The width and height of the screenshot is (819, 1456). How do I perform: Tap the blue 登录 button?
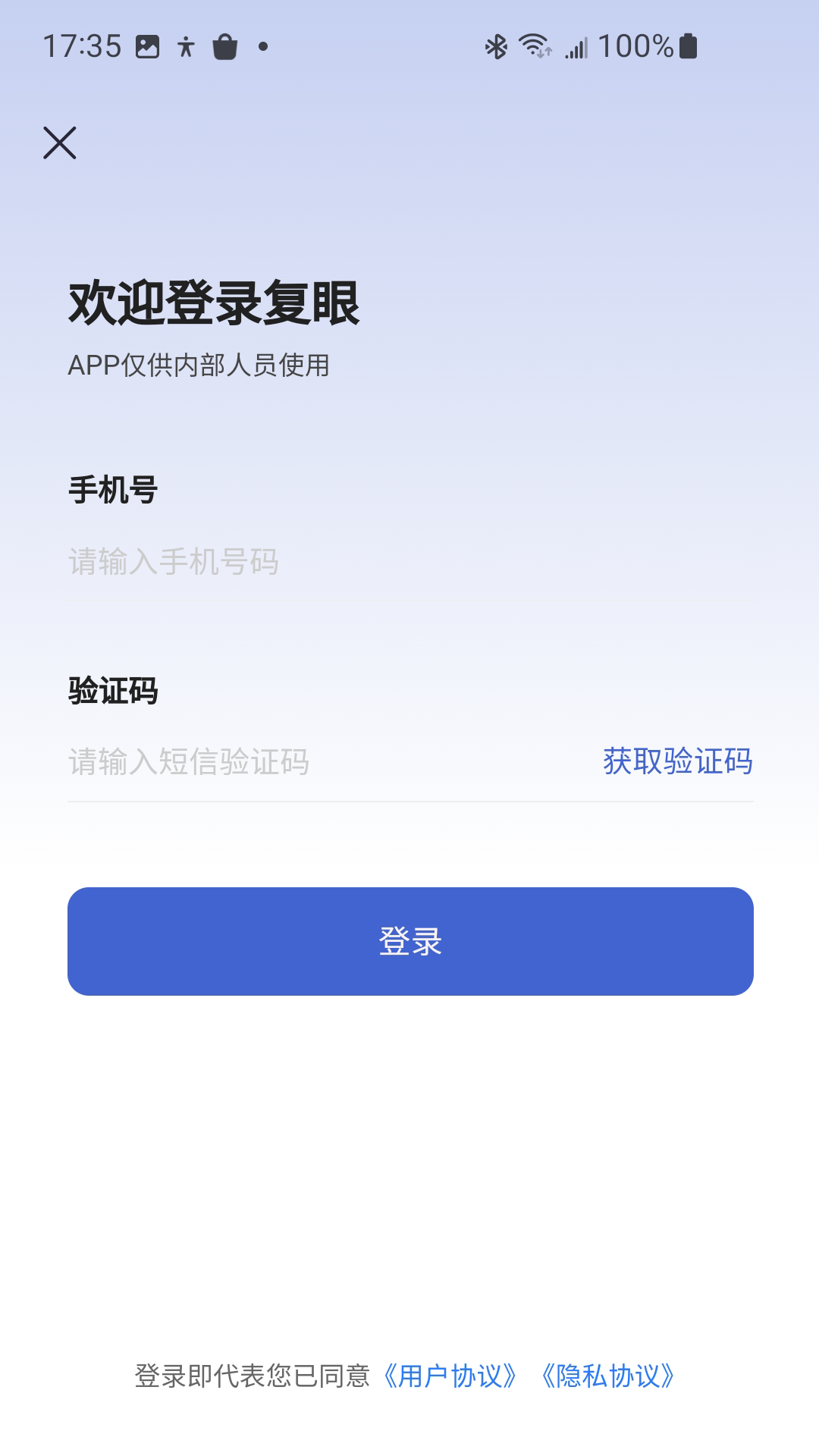click(x=410, y=941)
